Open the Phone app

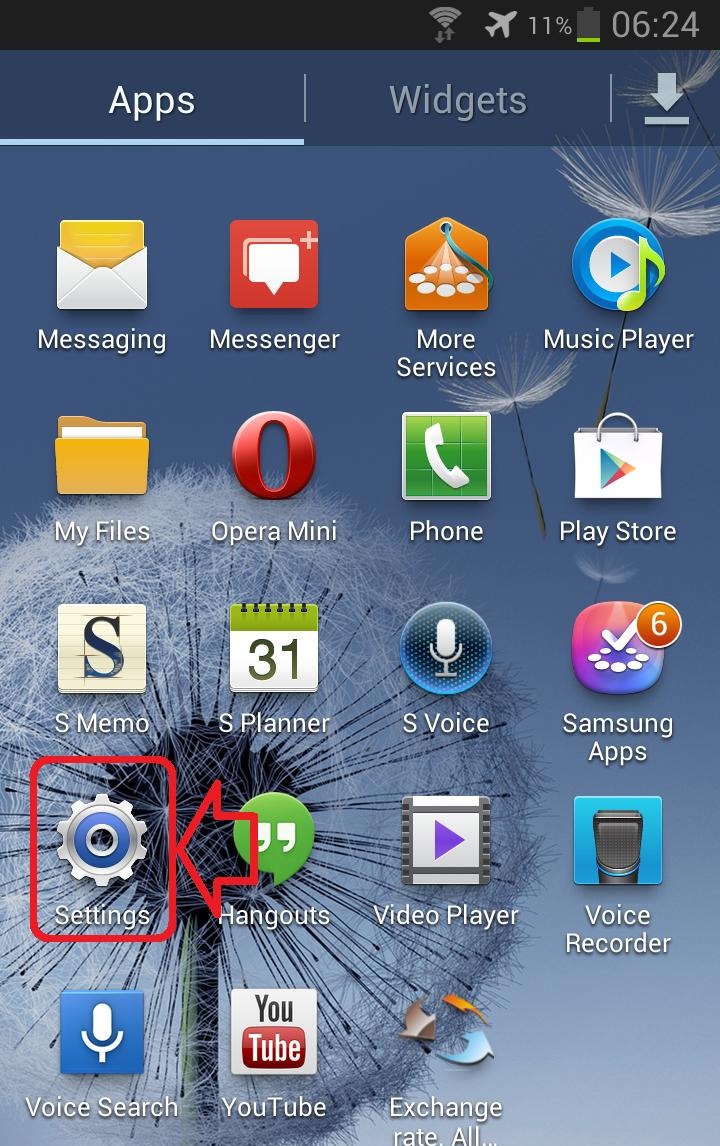(x=446, y=457)
